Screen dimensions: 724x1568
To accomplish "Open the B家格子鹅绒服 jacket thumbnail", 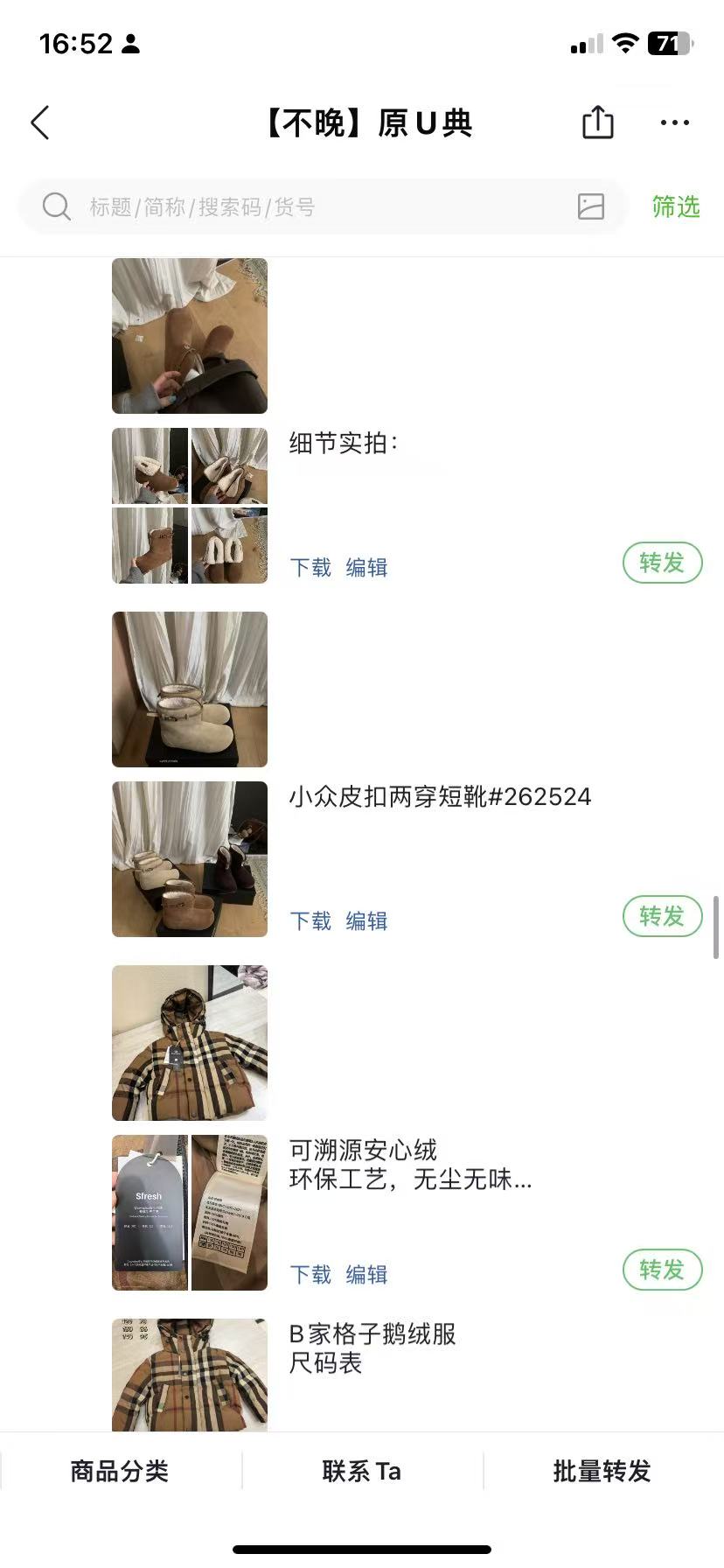I will [x=190, y=1374].
